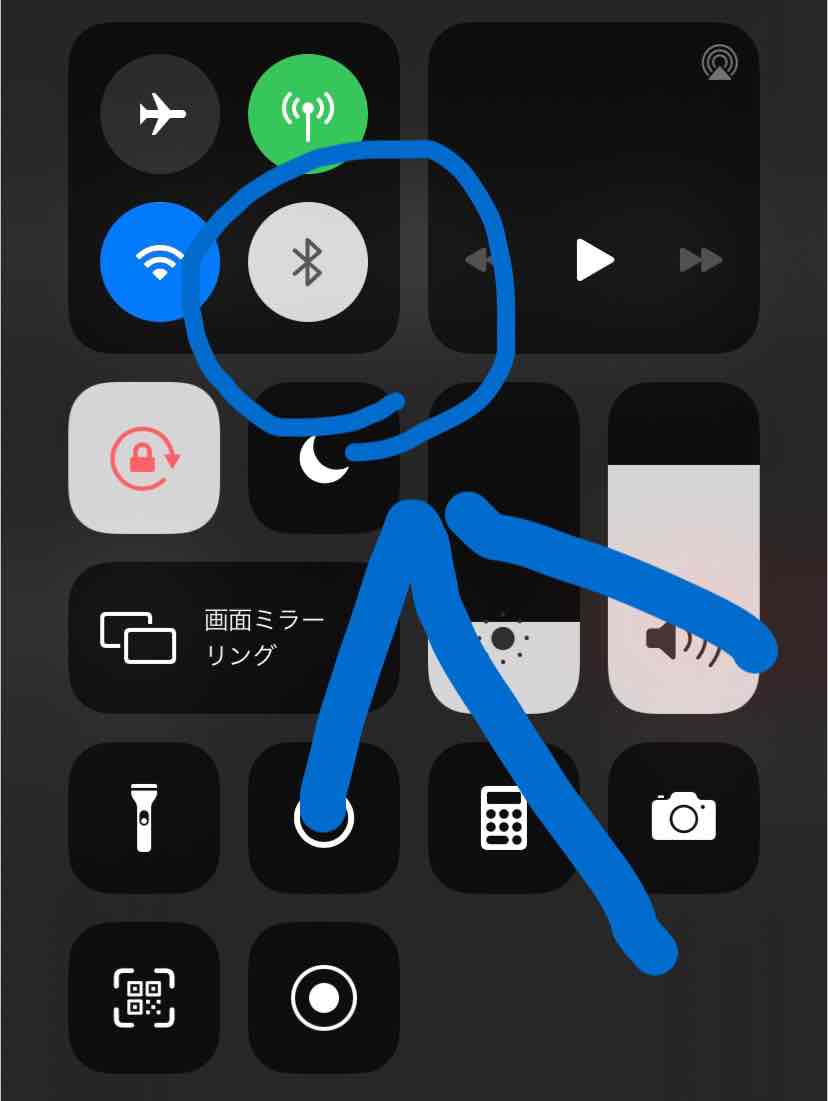Open 画面ミラーリング screen mirroring
Image resolution: width=828 pixels, height=1101 pixels.
coord(233,638)
